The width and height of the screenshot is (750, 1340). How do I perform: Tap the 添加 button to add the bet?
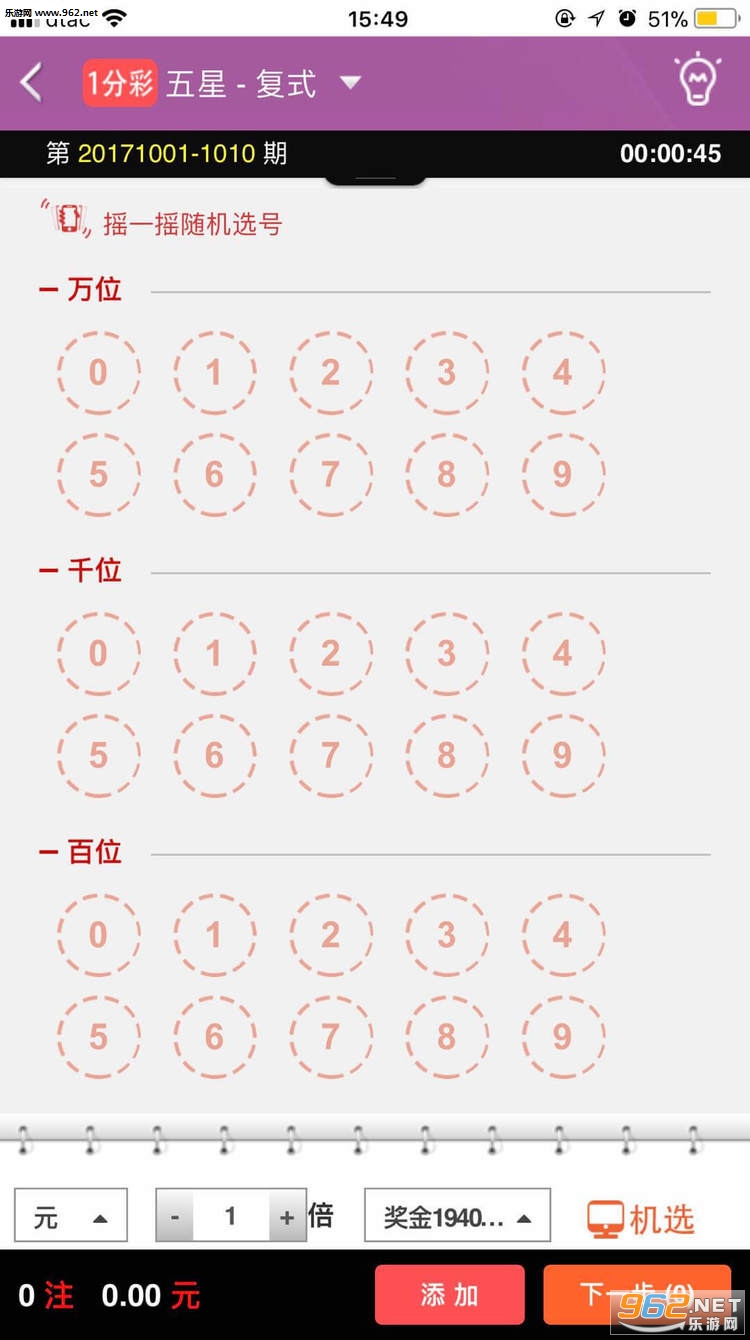tap(449, 1295)
